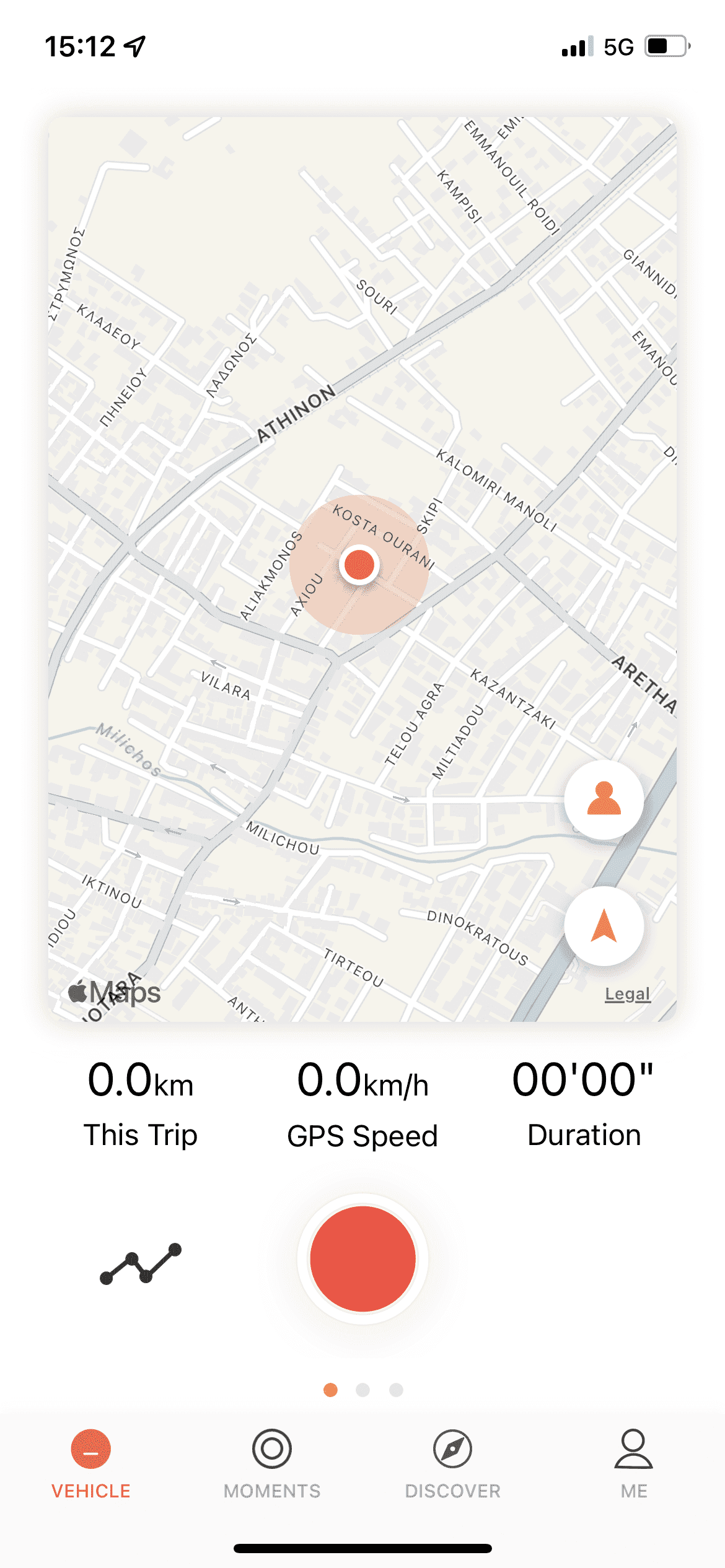
Task: Start recording the trip with the red button
Action: pos(362,1258)
